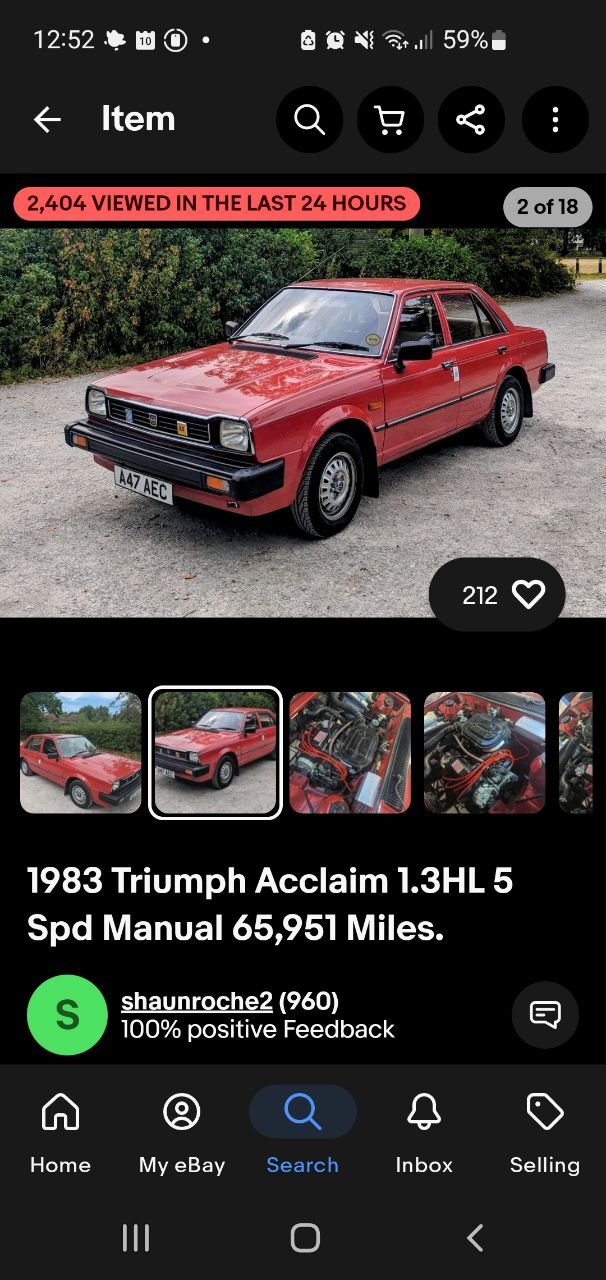The height and width of the screenshot is (1280, 606).
Task: Select the first car thumbnail photo
Action: pyautogui.click(x=81, y=752)
